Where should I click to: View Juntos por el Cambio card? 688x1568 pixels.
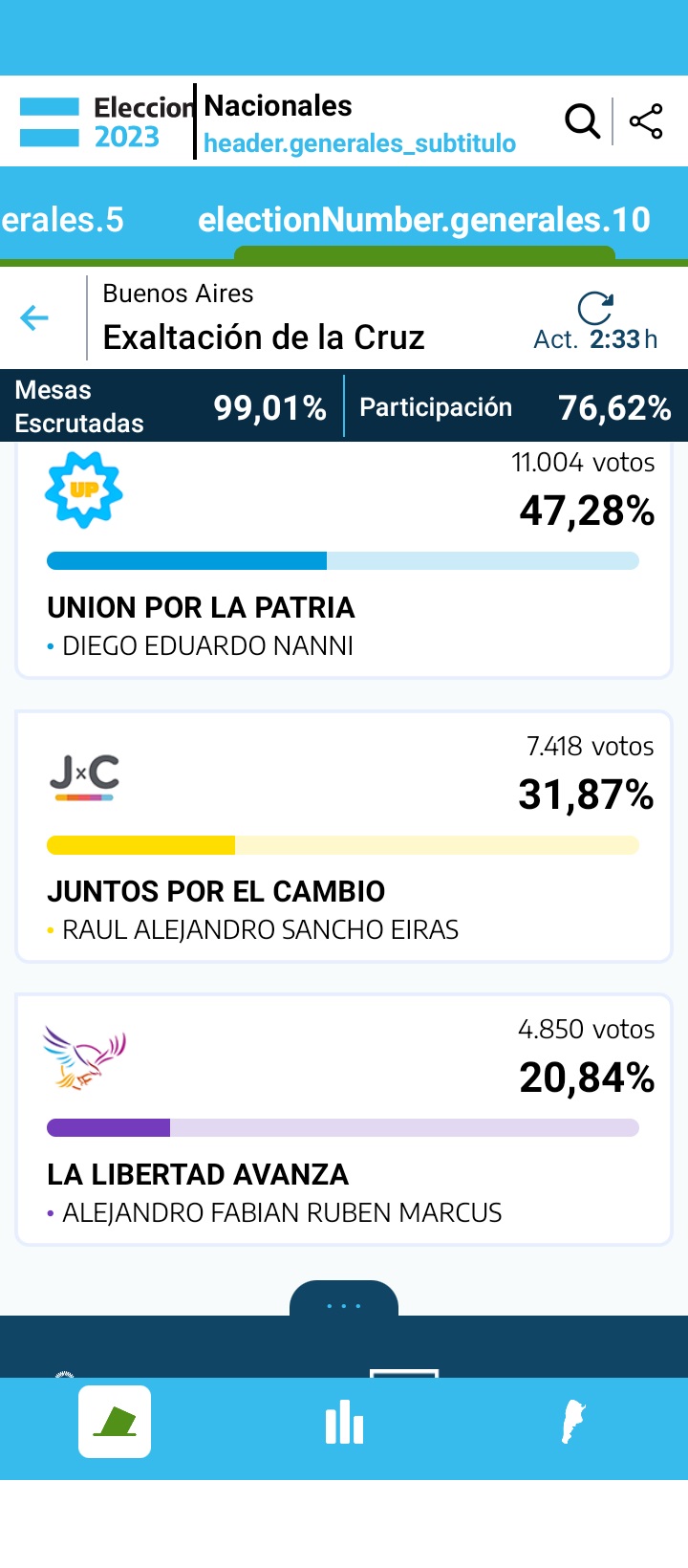click(x=344, y=837)
